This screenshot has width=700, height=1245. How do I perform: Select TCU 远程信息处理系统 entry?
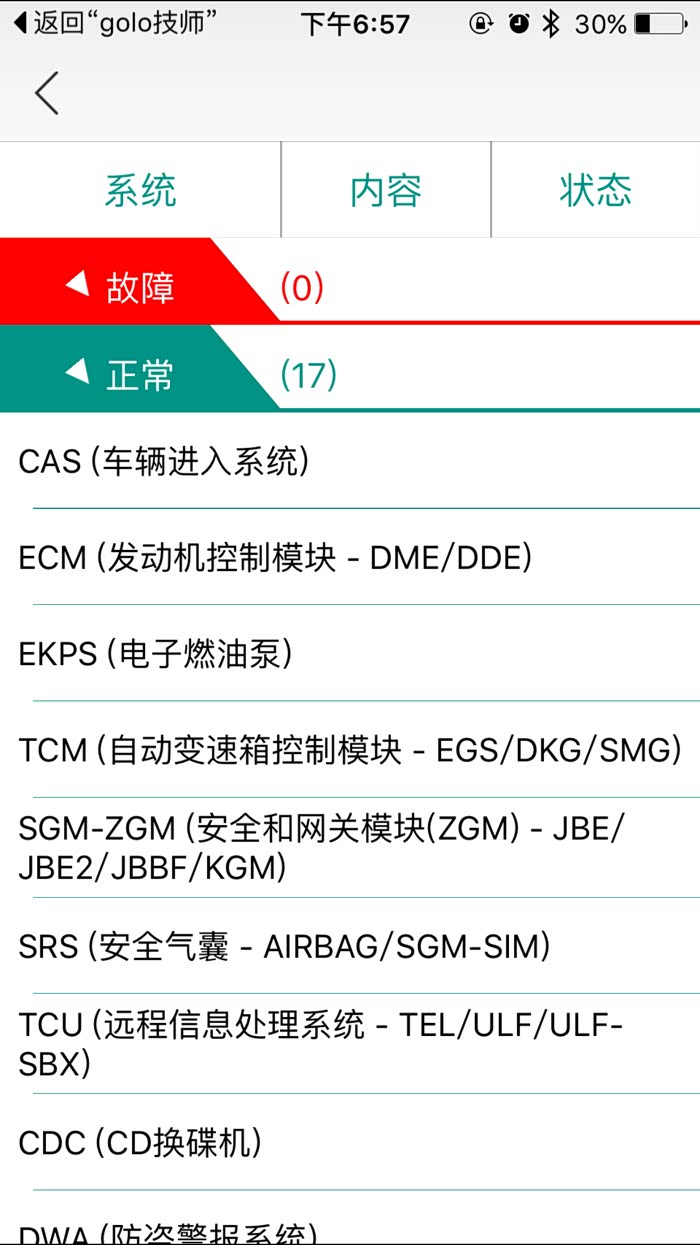pos(350,1044)
